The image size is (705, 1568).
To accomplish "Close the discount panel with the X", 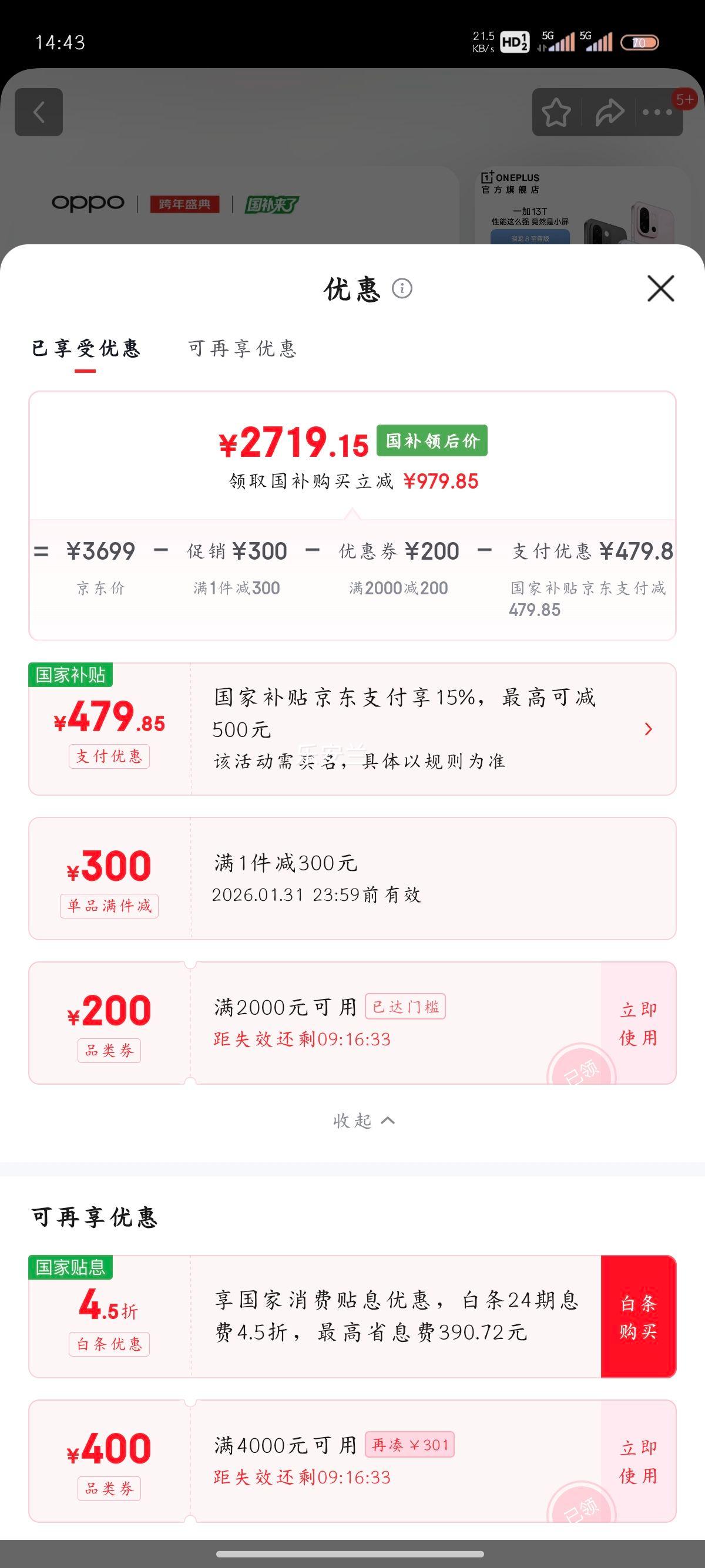I will point(660,289).
